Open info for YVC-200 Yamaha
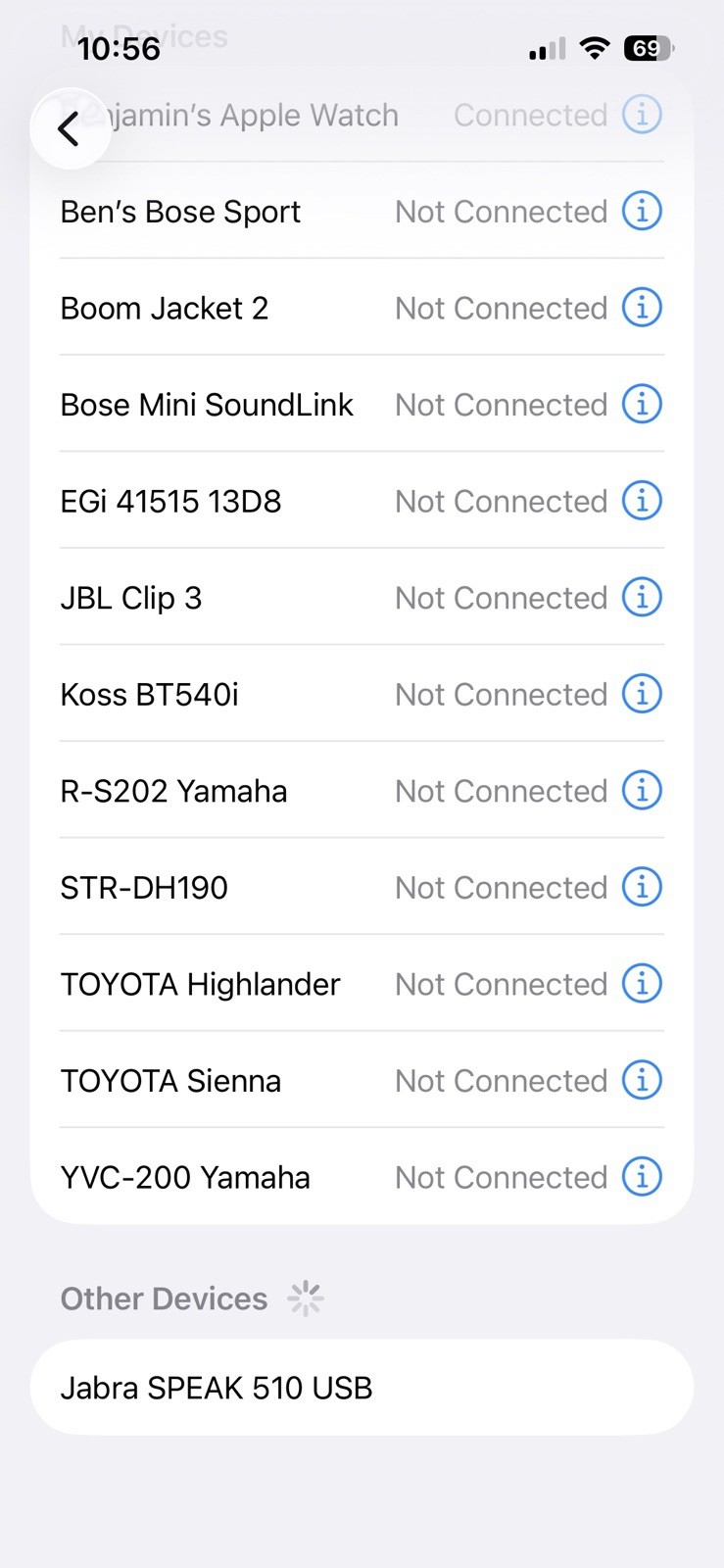Screen dimensions: 724x1568 [x=642, y=1176]
